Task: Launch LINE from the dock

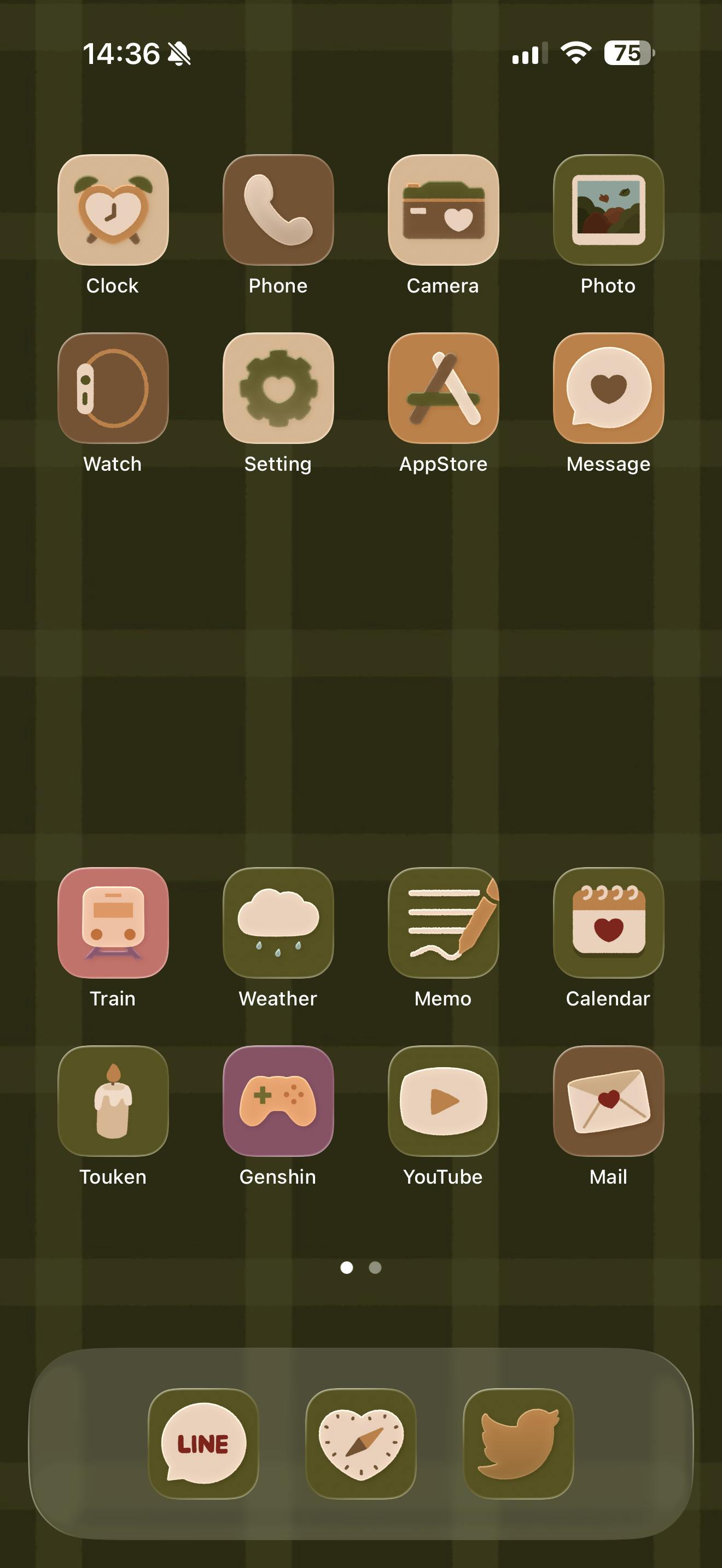Action: click(x=203, y=1443)
